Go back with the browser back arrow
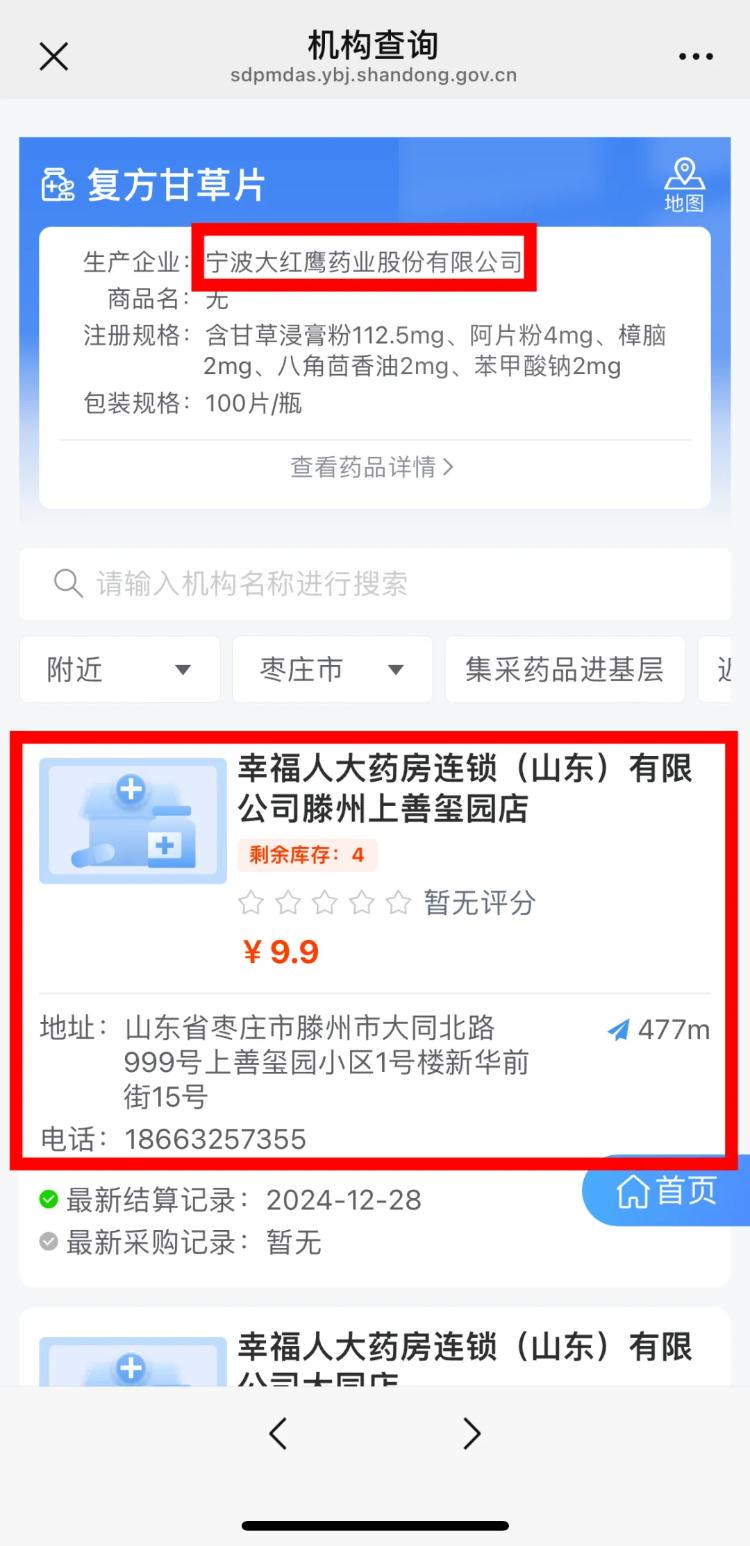This screenshot has width=750, height=1546. point(279,1434)
